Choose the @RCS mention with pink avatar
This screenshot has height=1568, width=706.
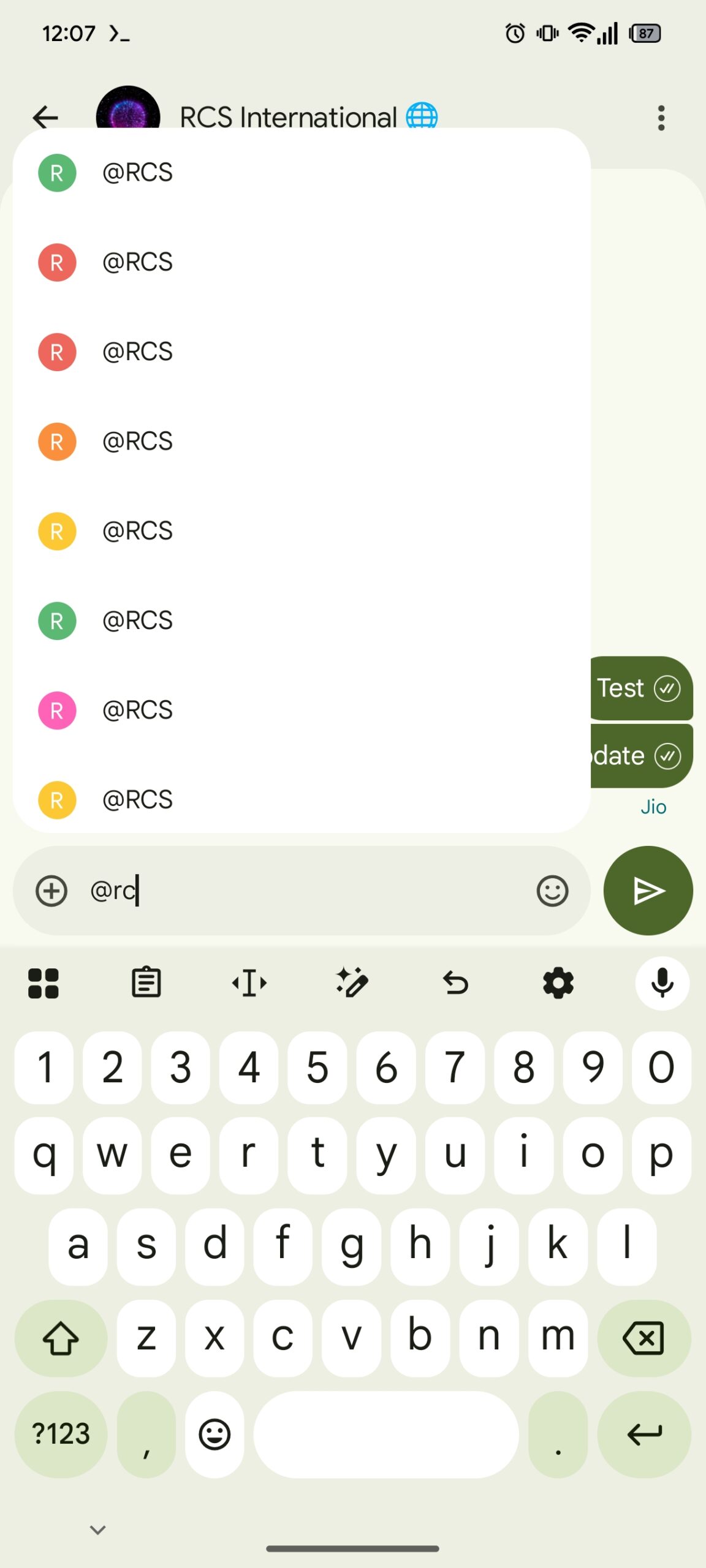pos(137,710)
